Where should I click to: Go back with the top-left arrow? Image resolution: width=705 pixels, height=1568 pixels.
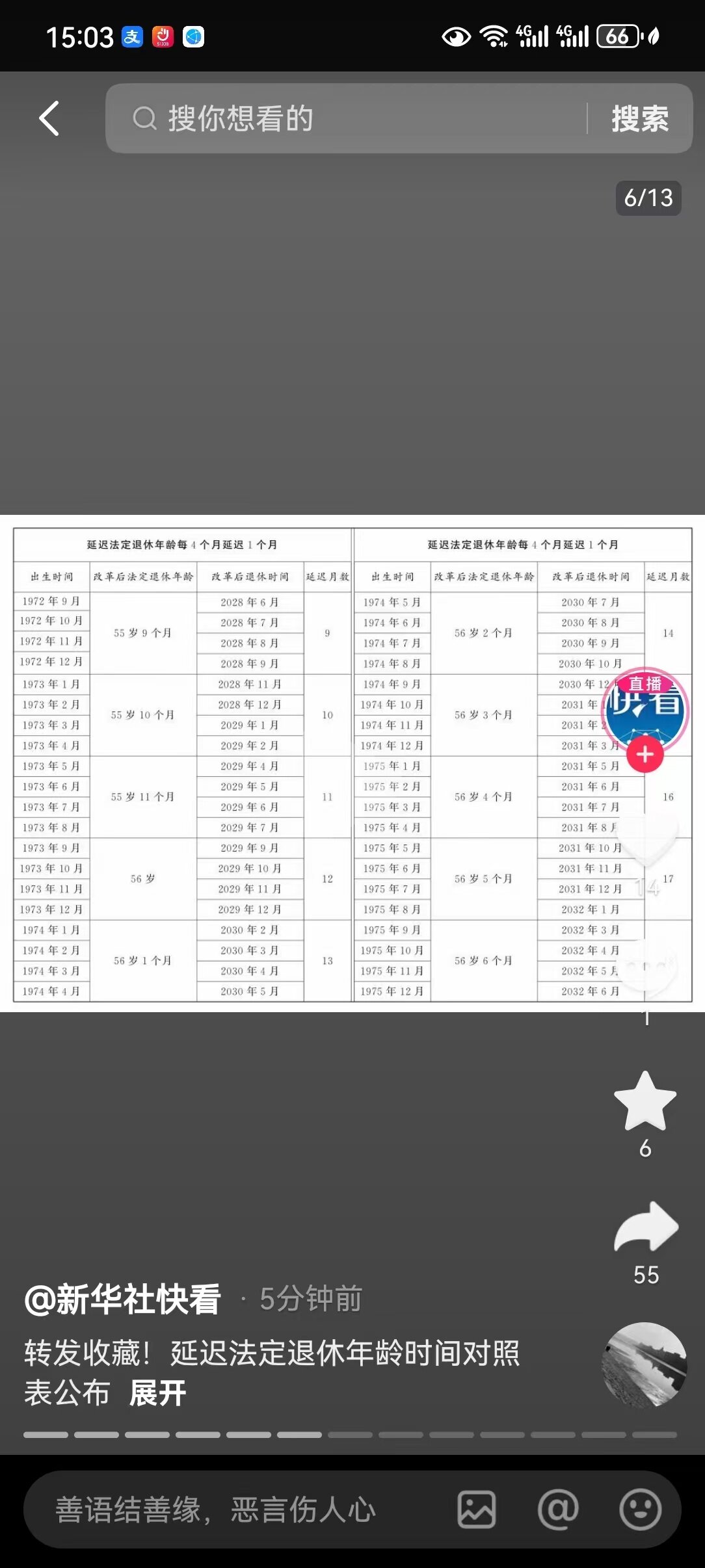pyautogui.click(x=49, y=118)
